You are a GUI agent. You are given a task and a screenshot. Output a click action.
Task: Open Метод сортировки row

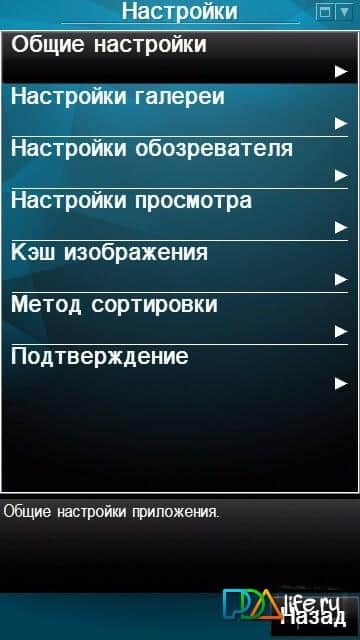(x=180, y=318)
